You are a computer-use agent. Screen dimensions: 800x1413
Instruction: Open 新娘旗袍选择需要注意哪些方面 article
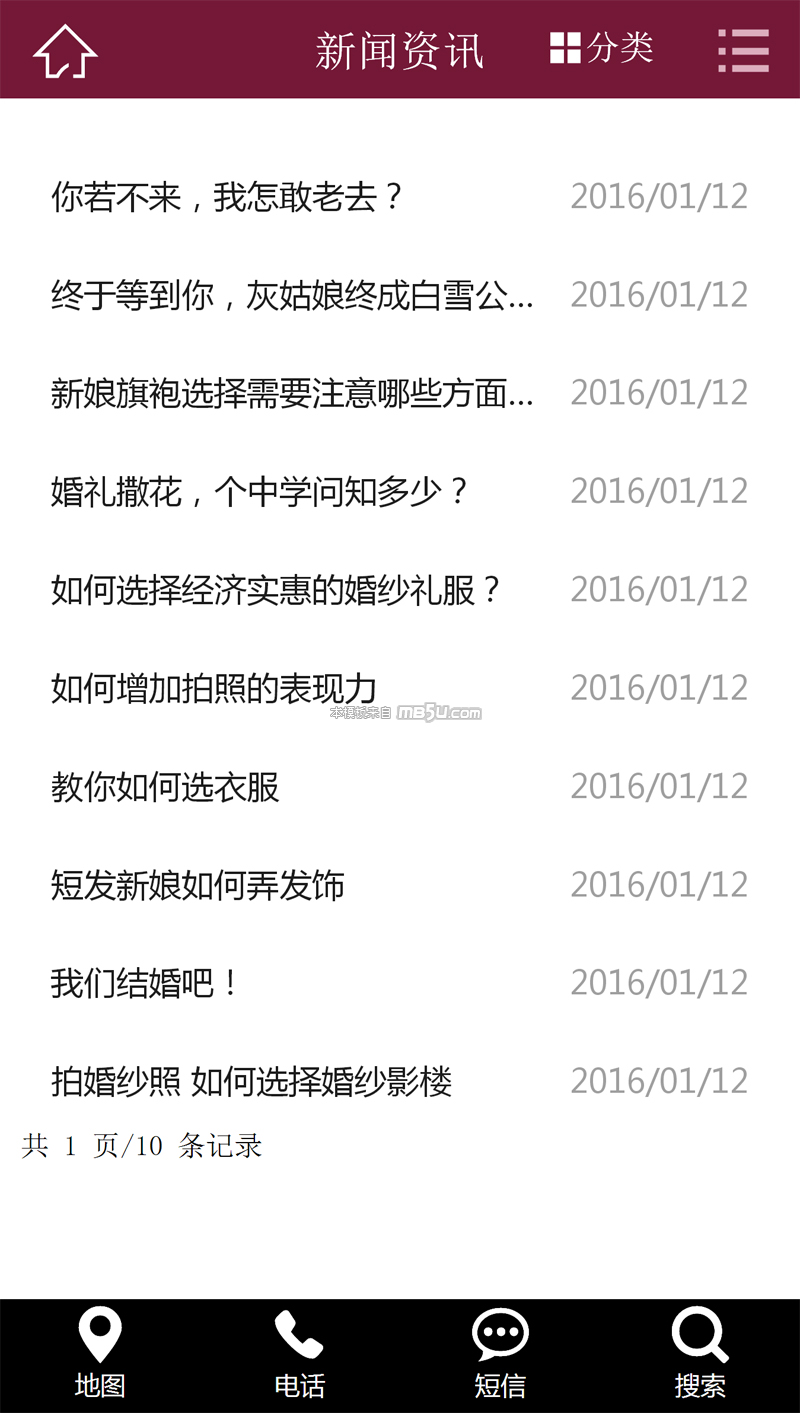pyautogui.click(x=292, y=393)
